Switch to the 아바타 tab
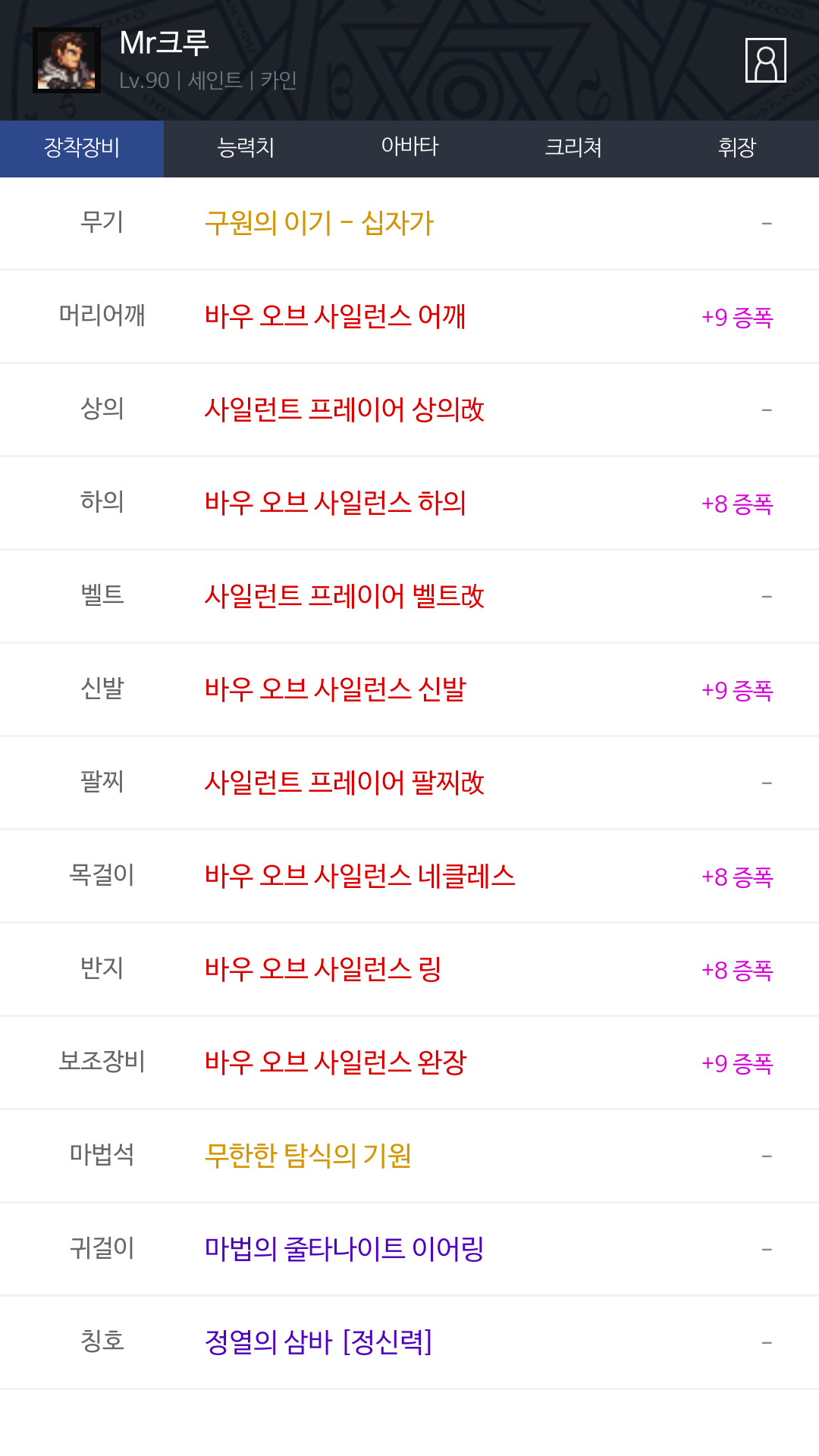Viewport: 819px width, 1456px height. point(409,149)
